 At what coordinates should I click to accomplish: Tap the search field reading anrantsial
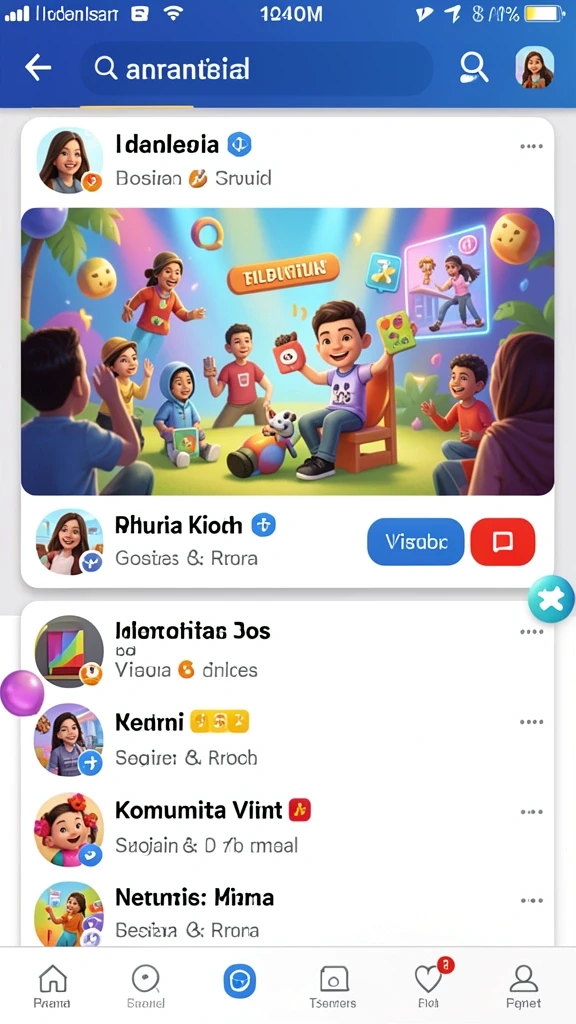[x=256, y=68]
